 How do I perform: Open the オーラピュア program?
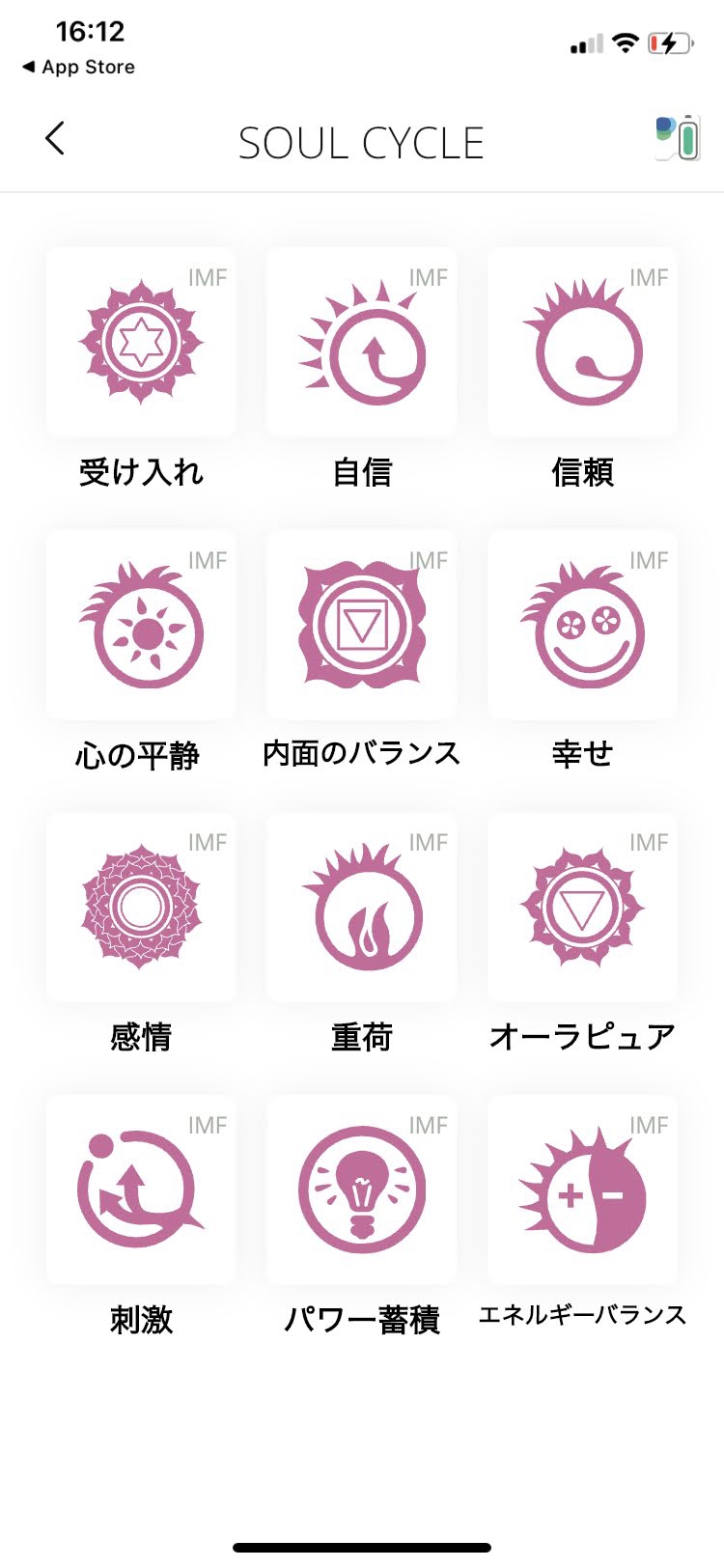coord(583,908)
